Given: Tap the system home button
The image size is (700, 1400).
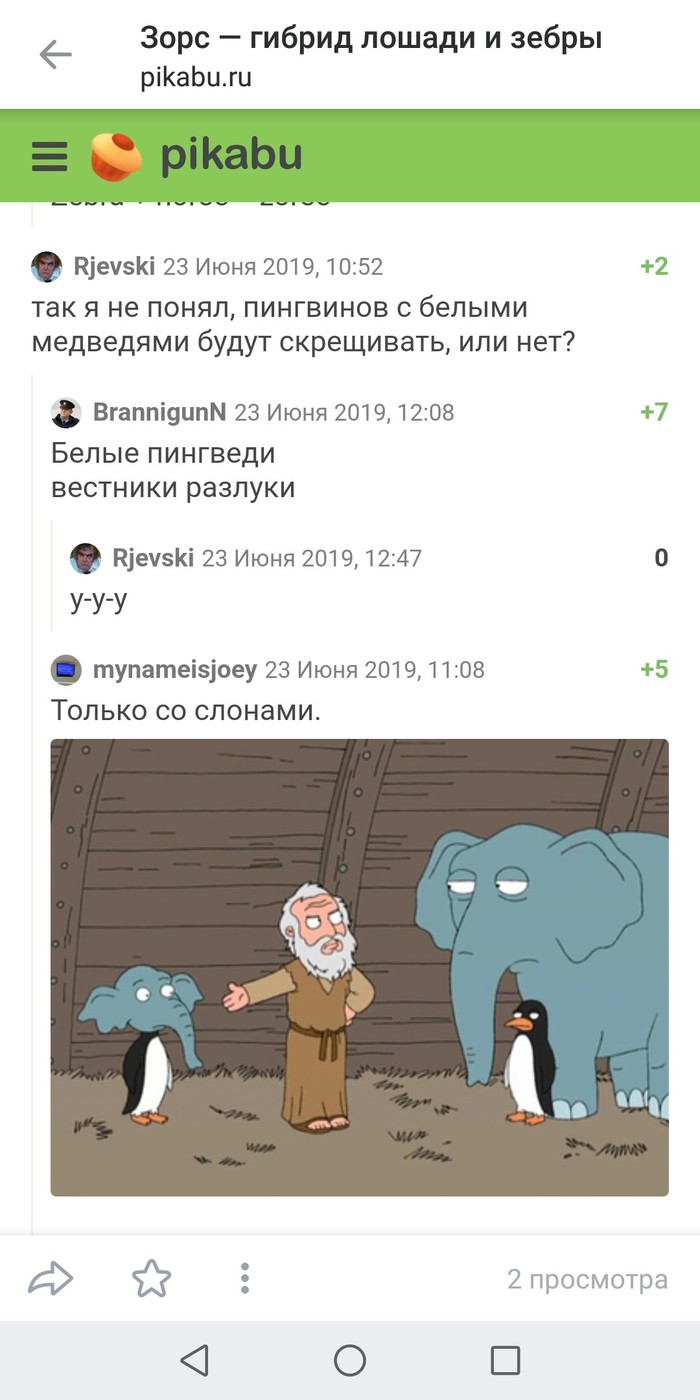Looking at the screenshot, I should click(x=350, y=1360).
